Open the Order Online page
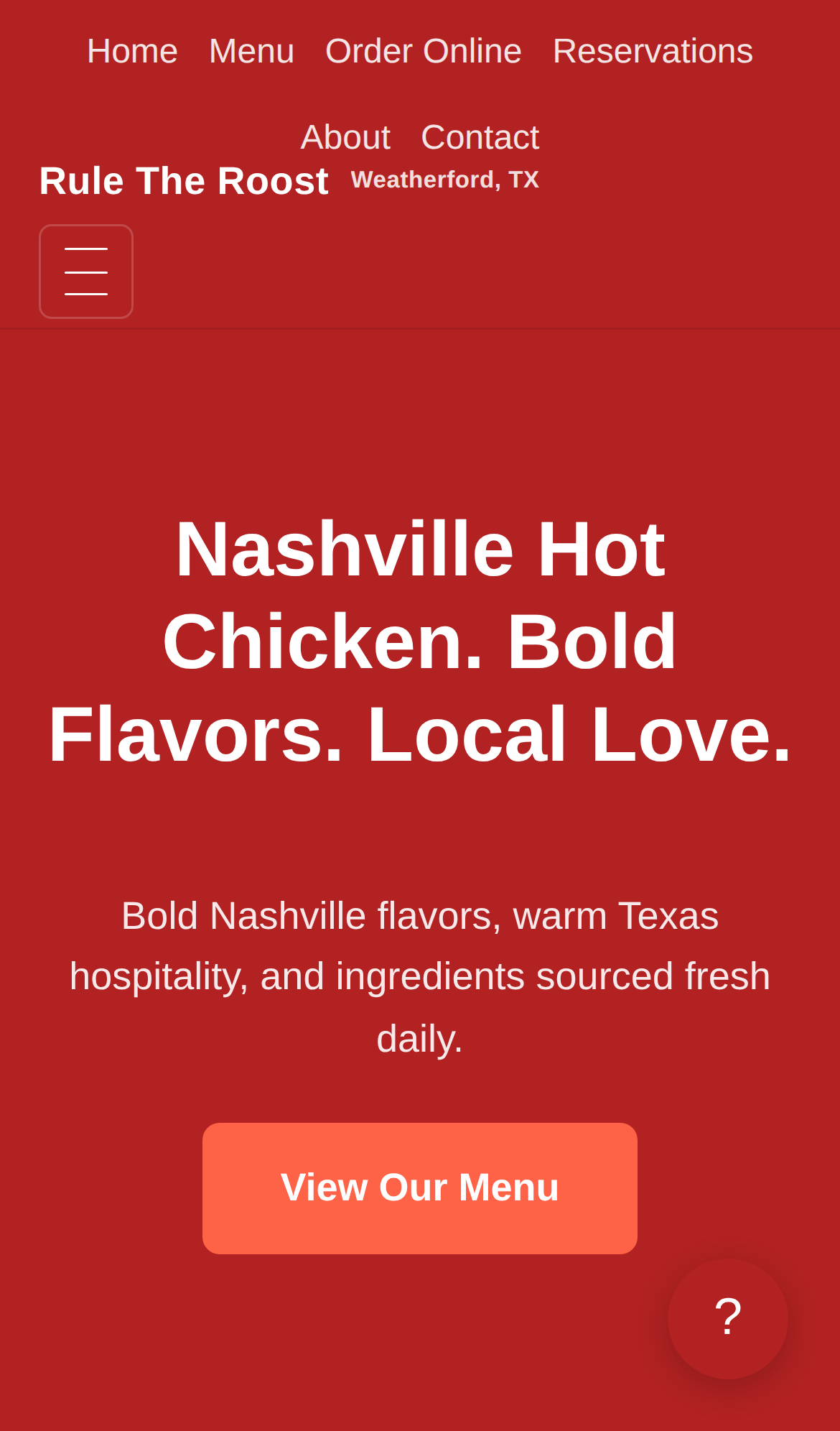Screen dimensions: 840x1431 coord(423,52)
